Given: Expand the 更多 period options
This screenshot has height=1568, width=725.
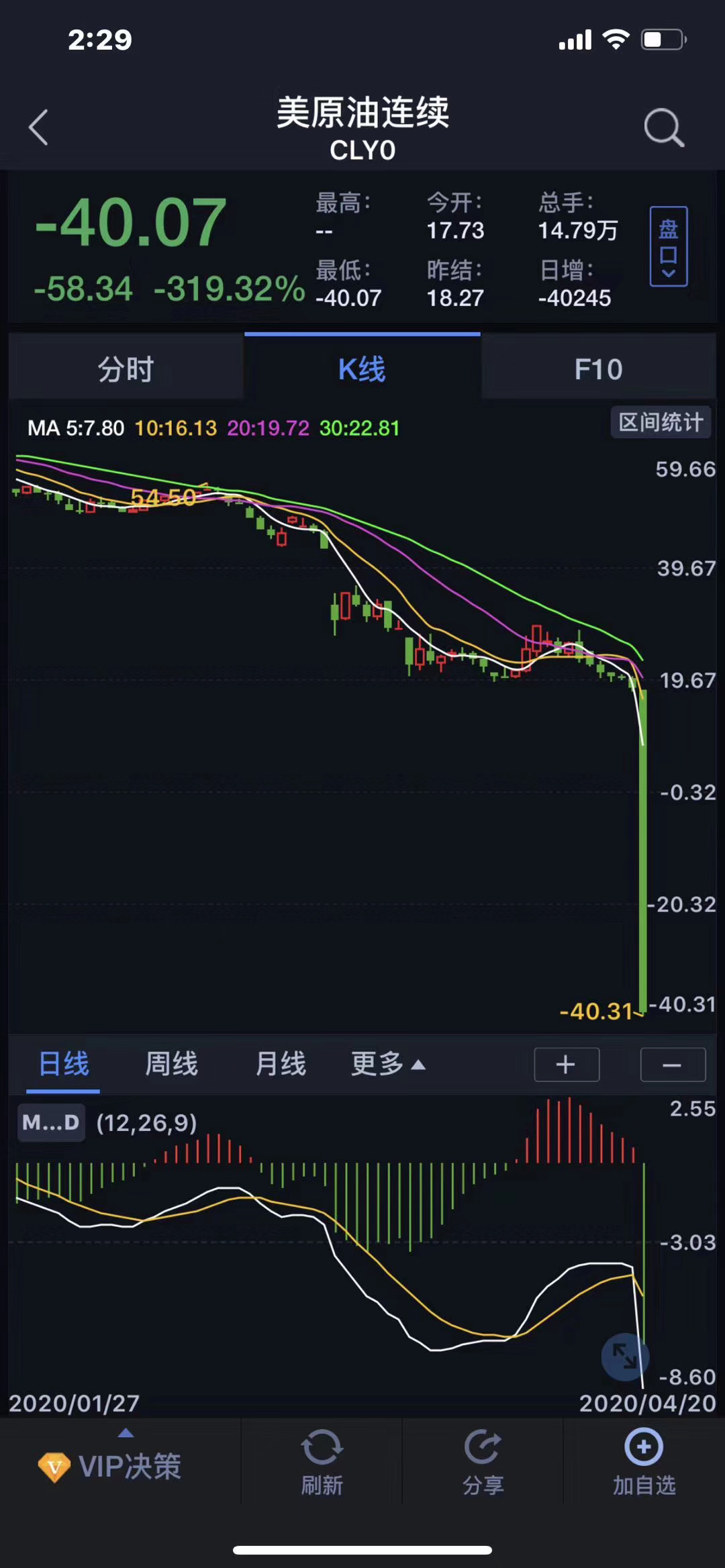Looking at the screenshot, I should tap(388, 1064).
